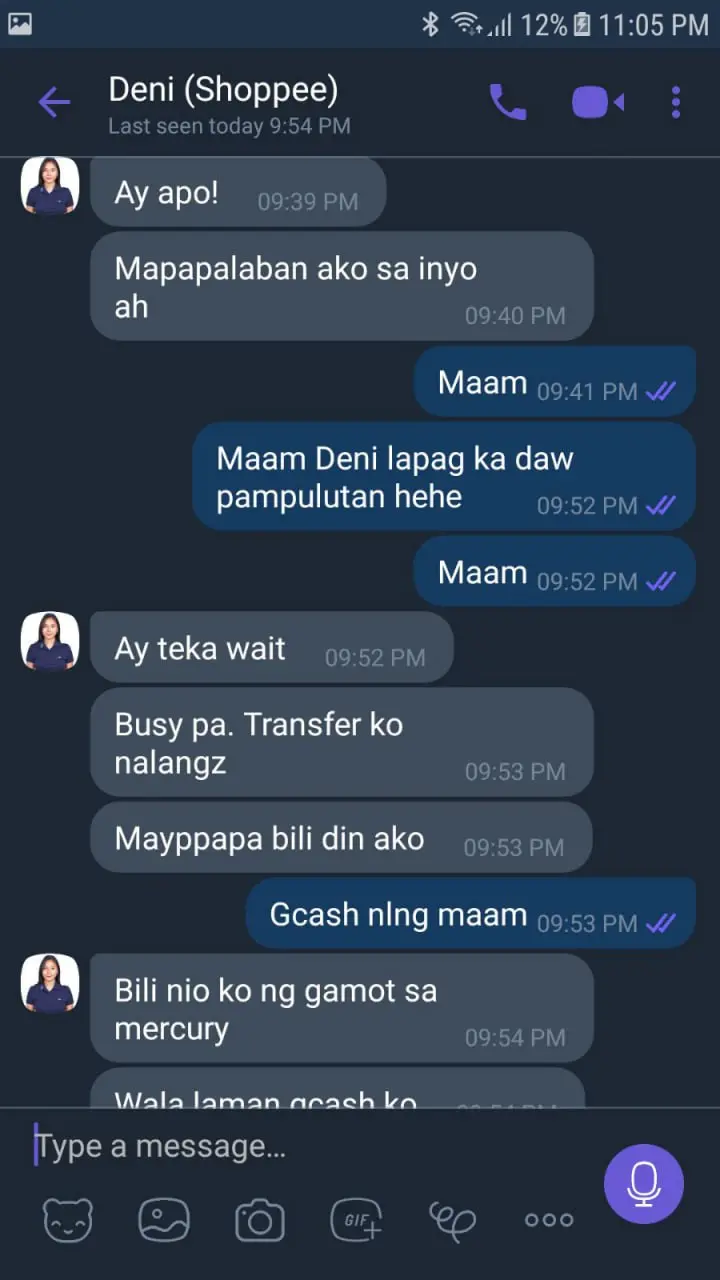Show more attachment options
This screenshot has width=720, height=1280.
(549, 1220)
